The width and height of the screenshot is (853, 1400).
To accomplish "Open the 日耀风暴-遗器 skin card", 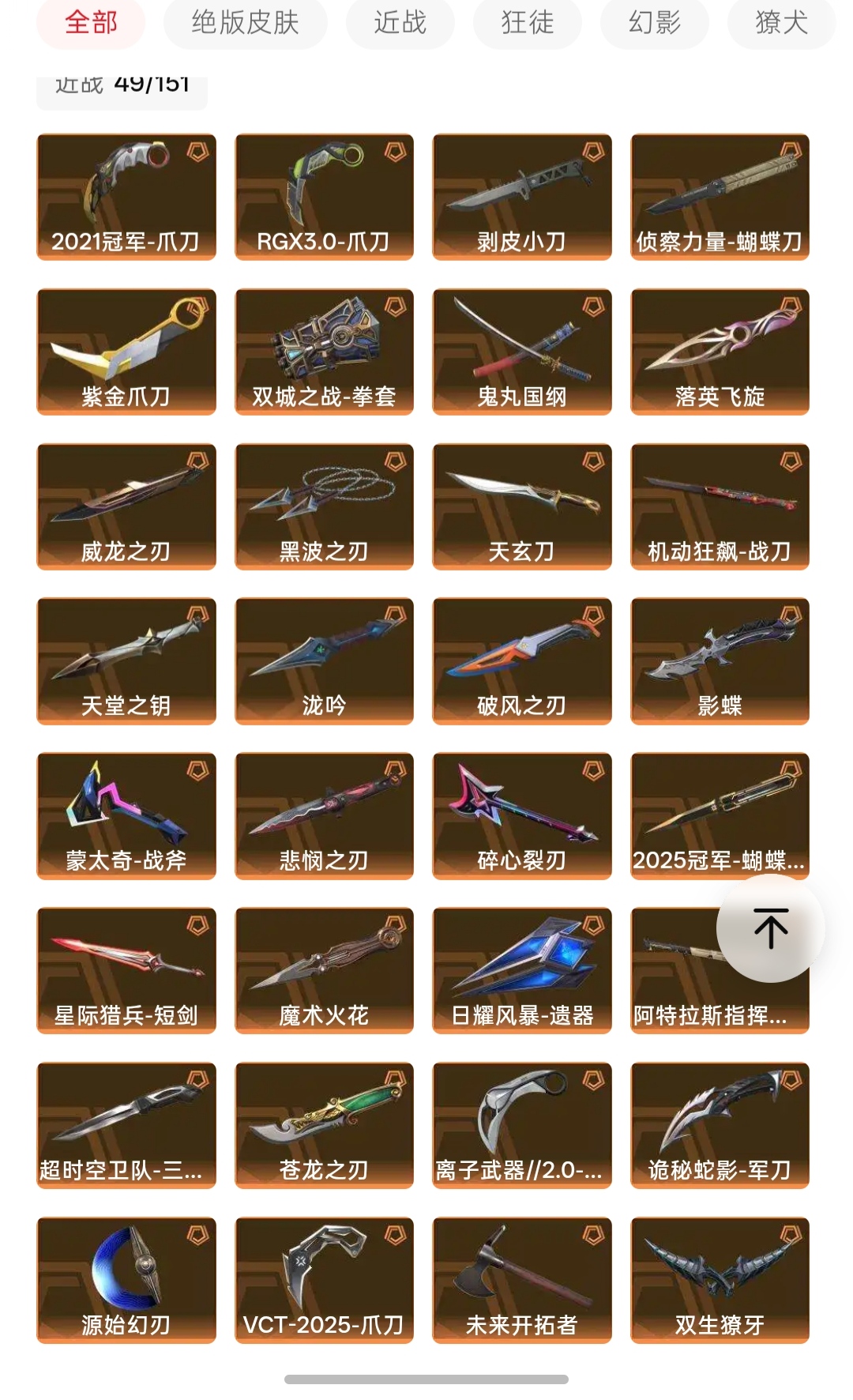I will click(522, 970).
